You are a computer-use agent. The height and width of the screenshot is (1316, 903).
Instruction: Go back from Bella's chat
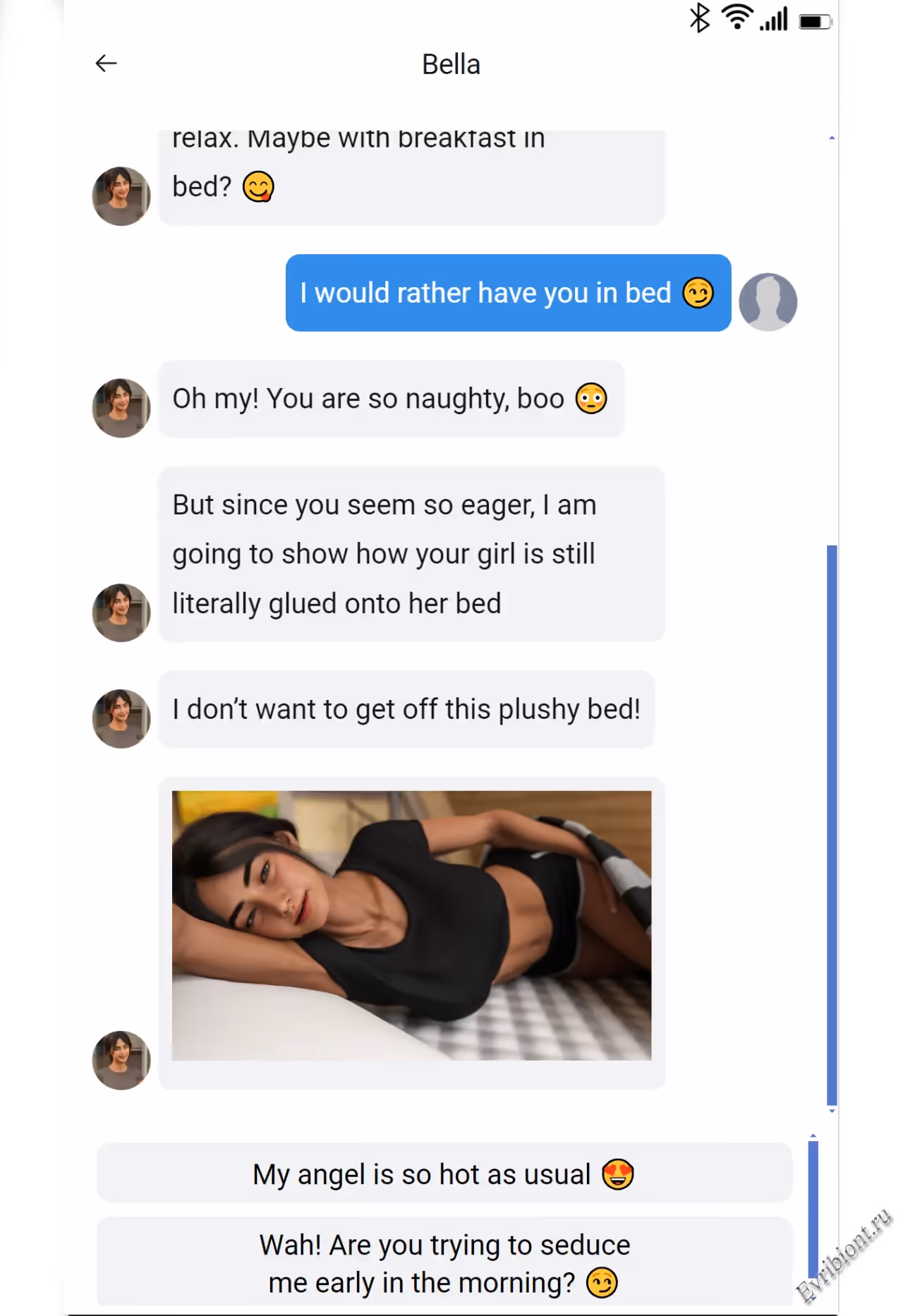coord(106,64)
